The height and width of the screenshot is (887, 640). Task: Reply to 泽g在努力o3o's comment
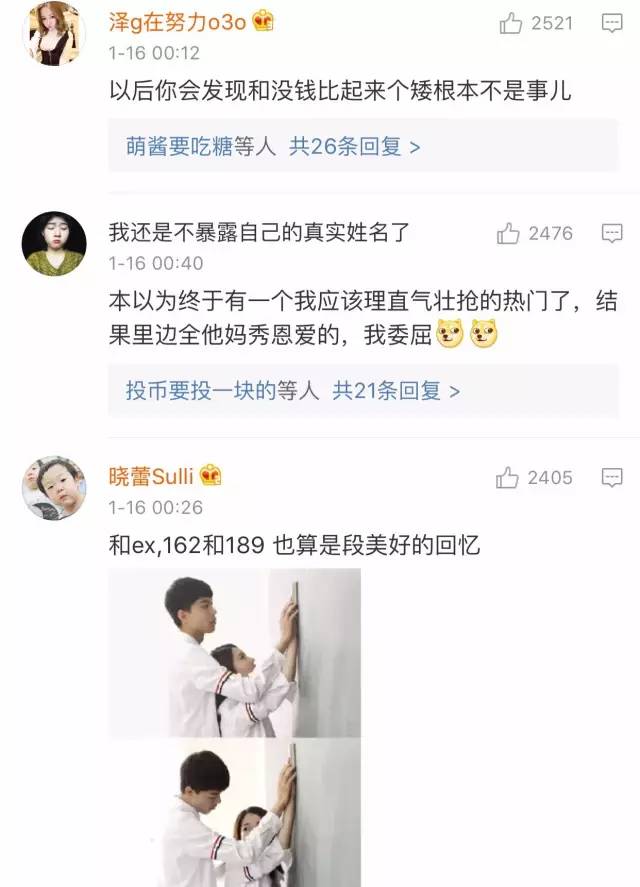[x=611, y=24]
